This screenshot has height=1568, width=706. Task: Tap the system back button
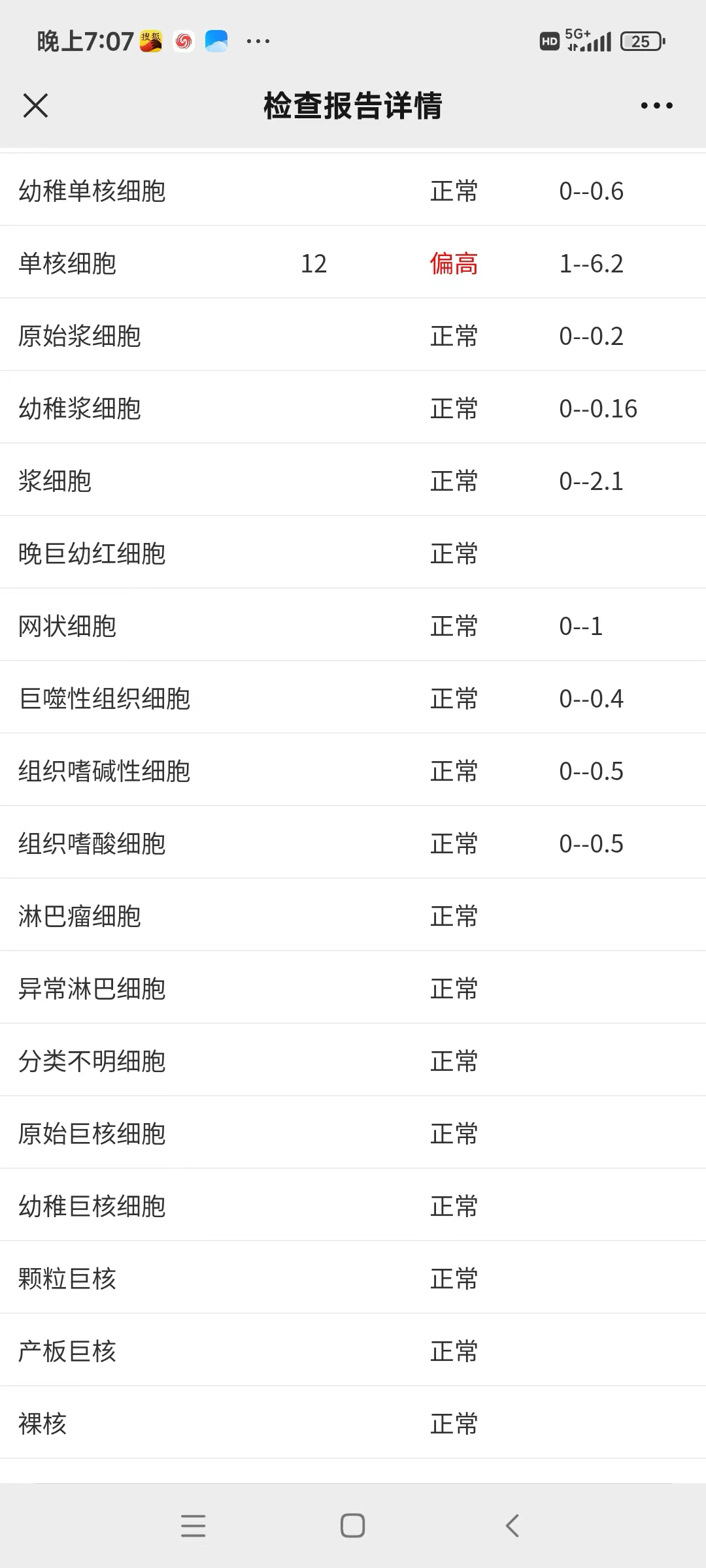[513, 1526]
